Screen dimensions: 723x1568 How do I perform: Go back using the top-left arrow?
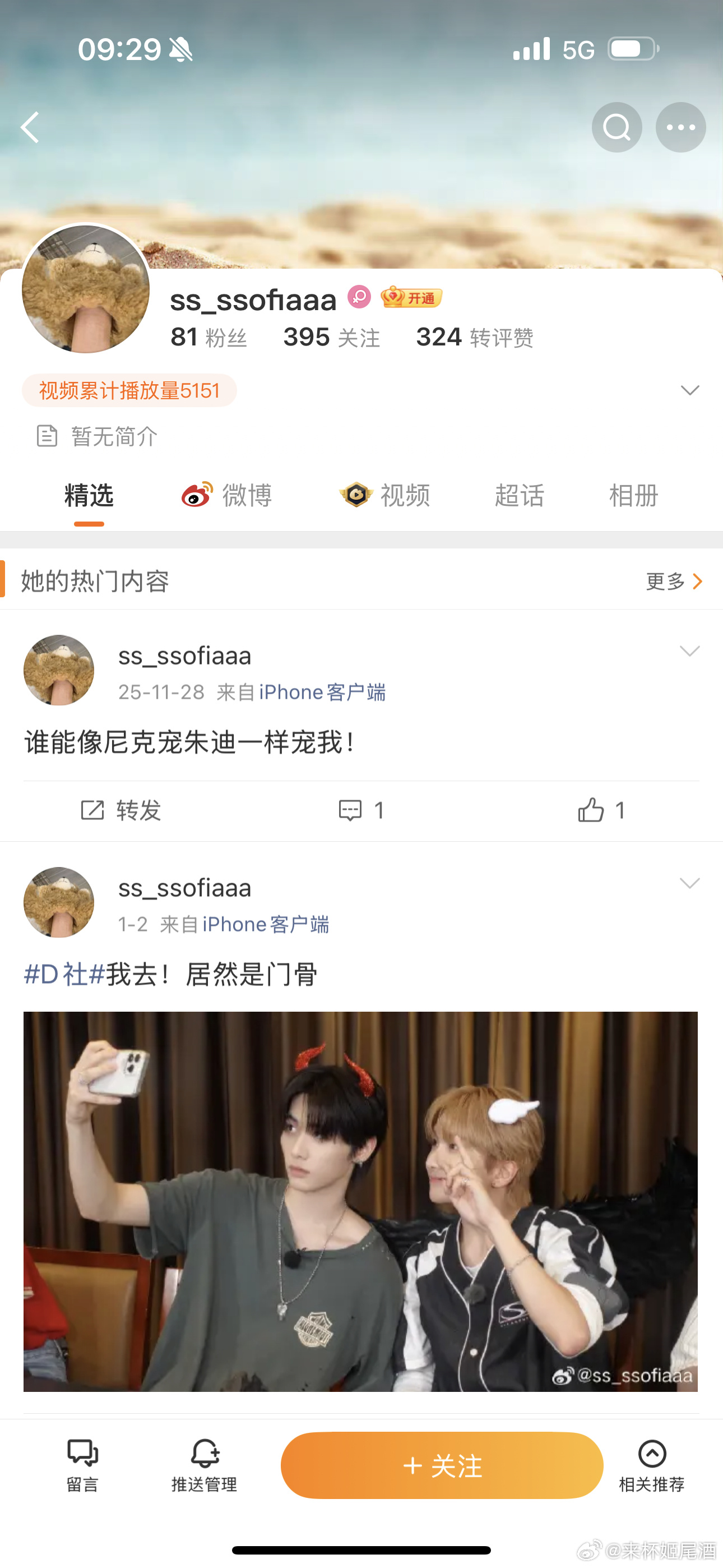coord(30,127)
